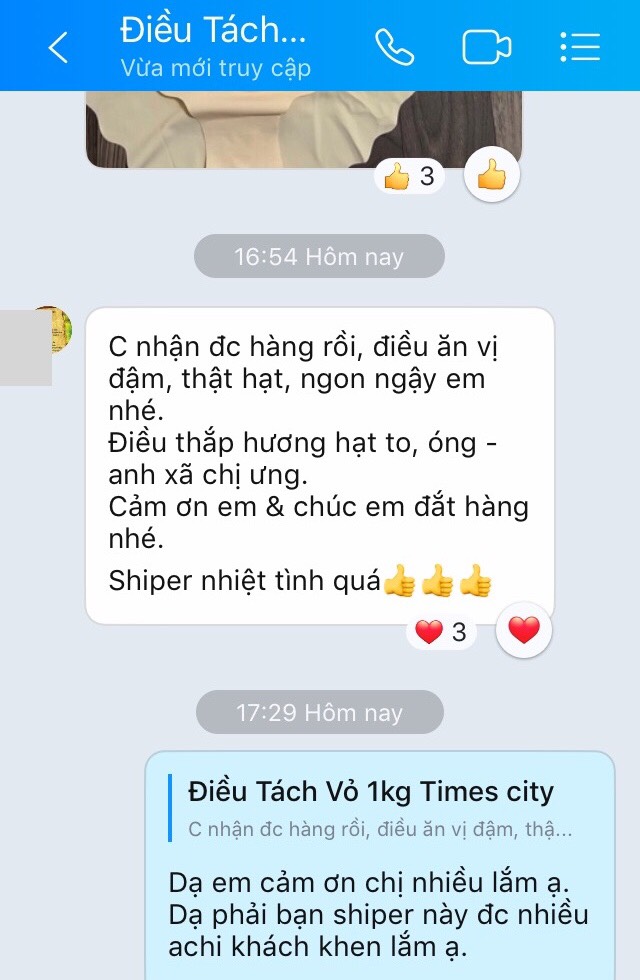Image resolution: width=640 pixels, height=980 pixels.
Task: Jump to the quoted message in the reply
Action: tap(380, 808)
